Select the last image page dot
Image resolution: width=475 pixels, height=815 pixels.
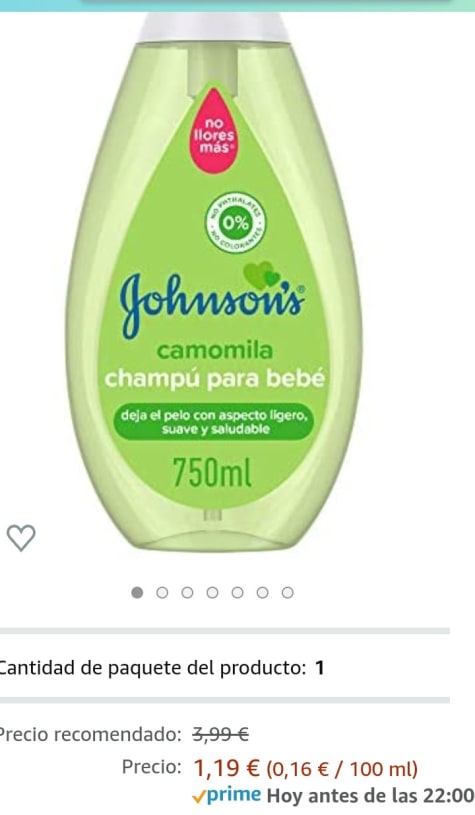[287, 593]
